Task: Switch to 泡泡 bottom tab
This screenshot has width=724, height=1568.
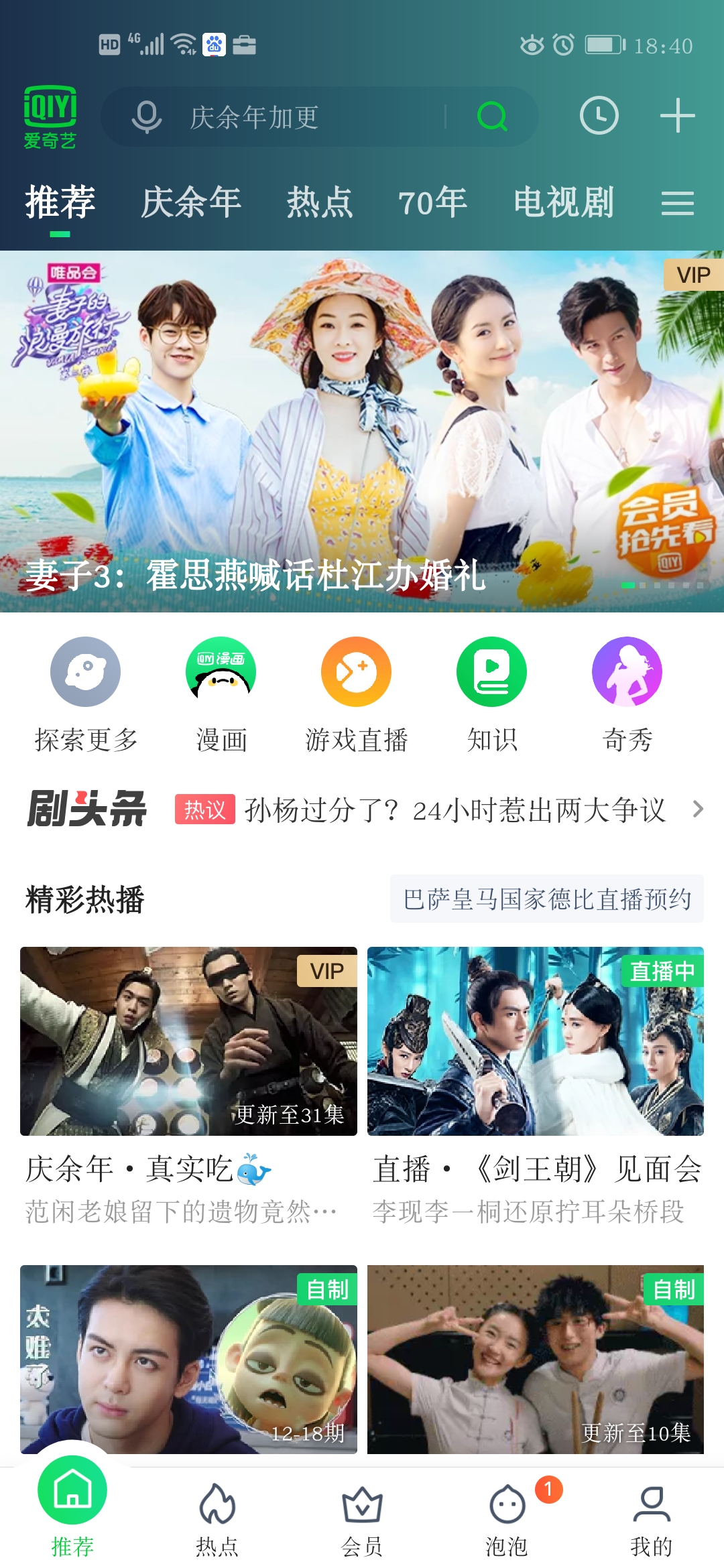Action: point(507,1518)
